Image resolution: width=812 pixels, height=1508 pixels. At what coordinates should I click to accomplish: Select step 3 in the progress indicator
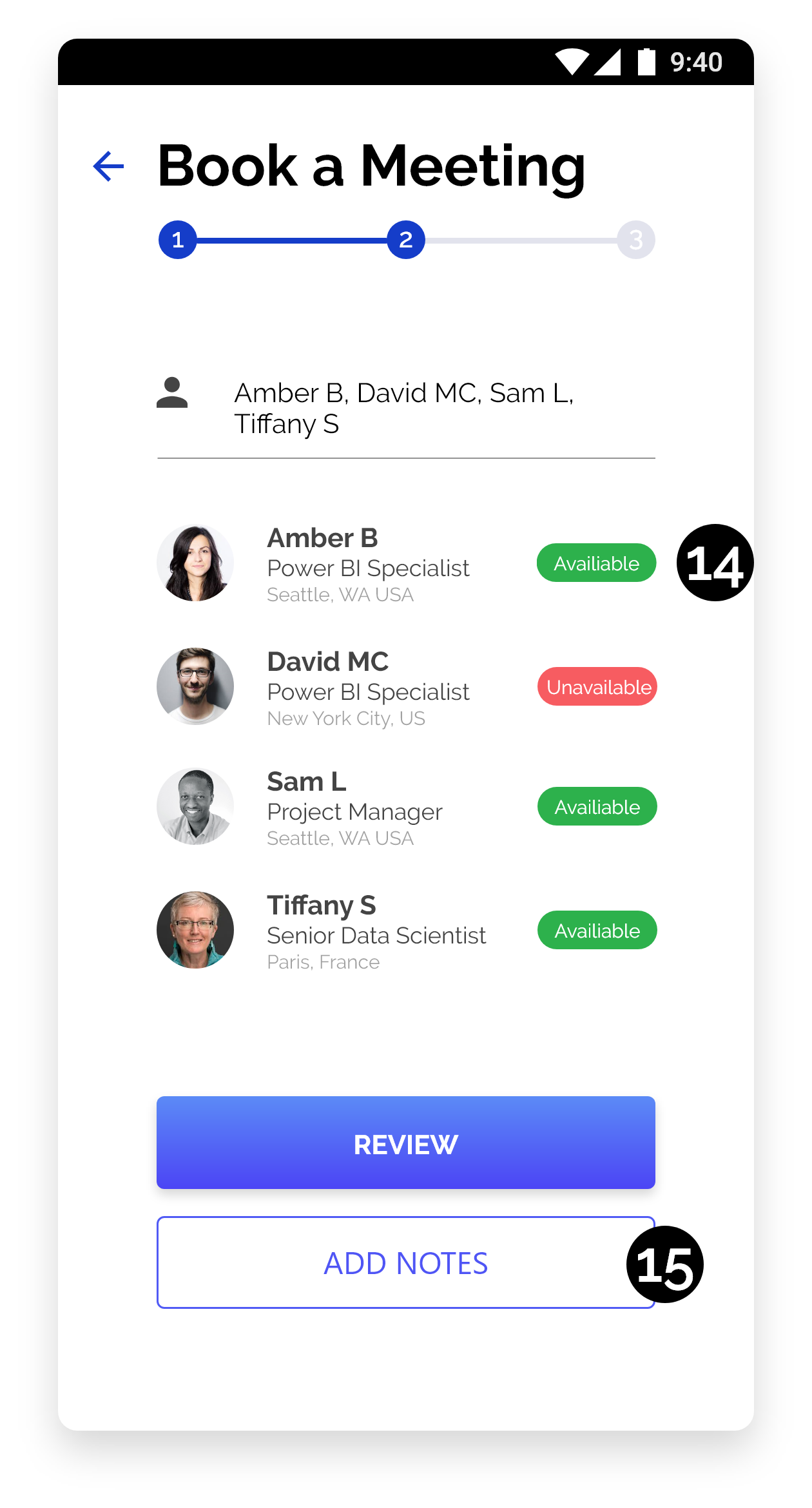635,240
